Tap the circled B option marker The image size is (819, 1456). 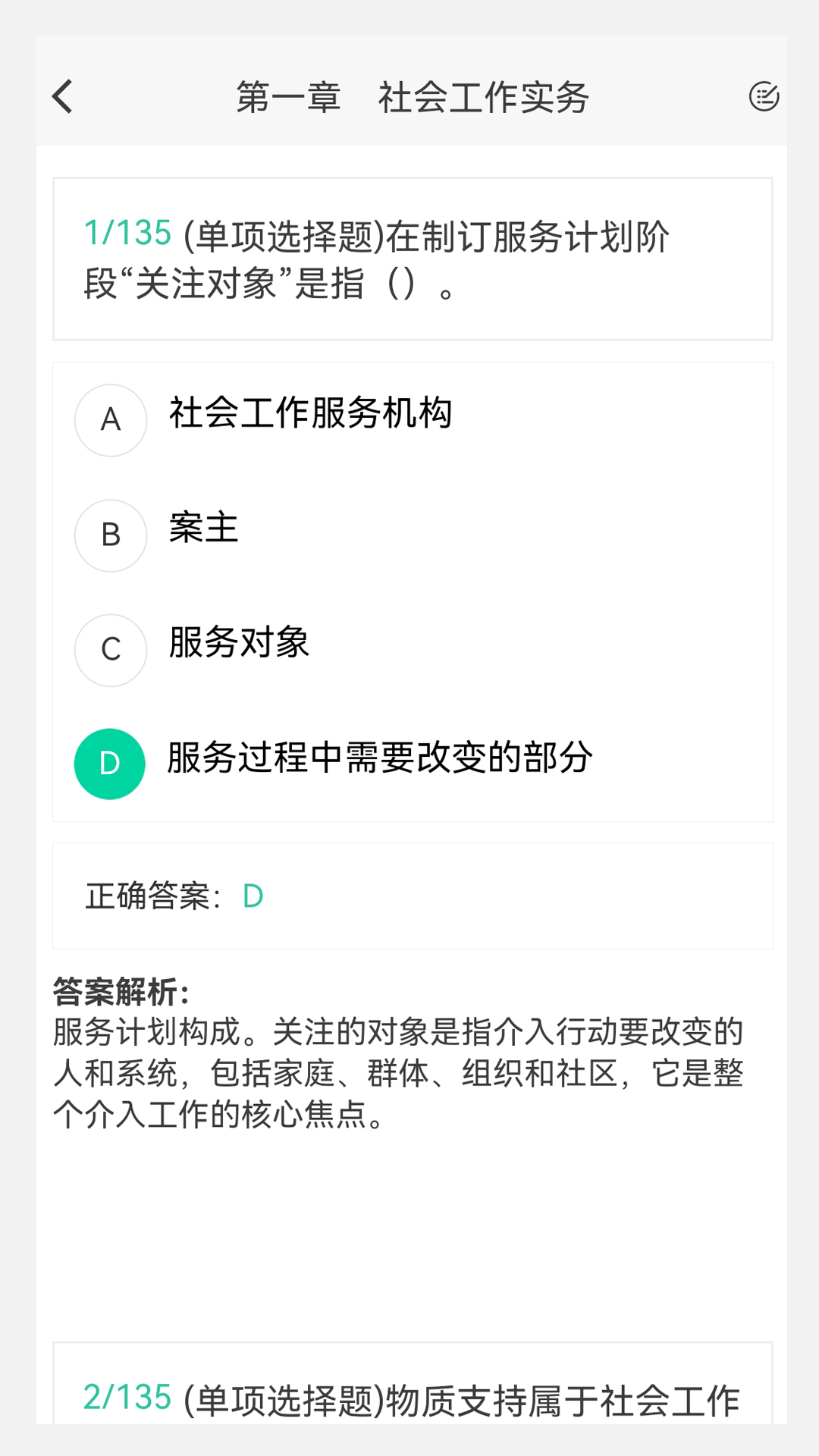pos(110,535)
